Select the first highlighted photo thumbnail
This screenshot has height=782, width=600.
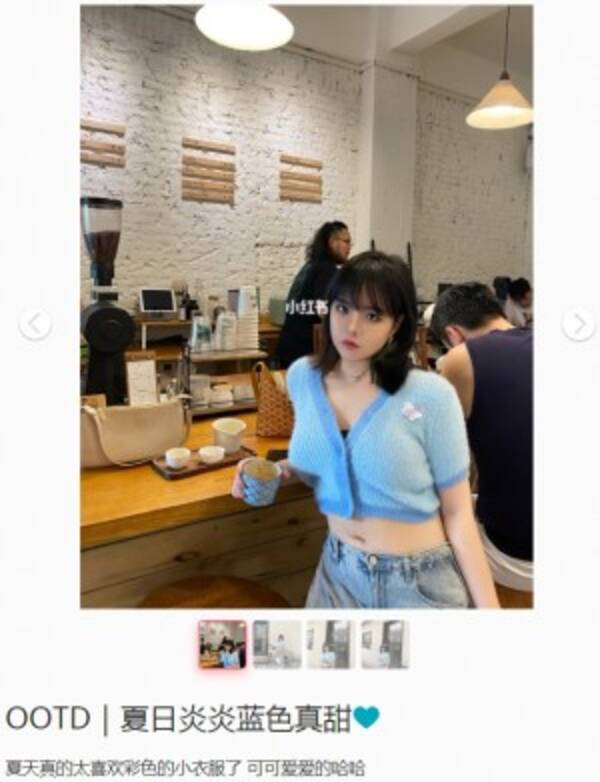222,645
